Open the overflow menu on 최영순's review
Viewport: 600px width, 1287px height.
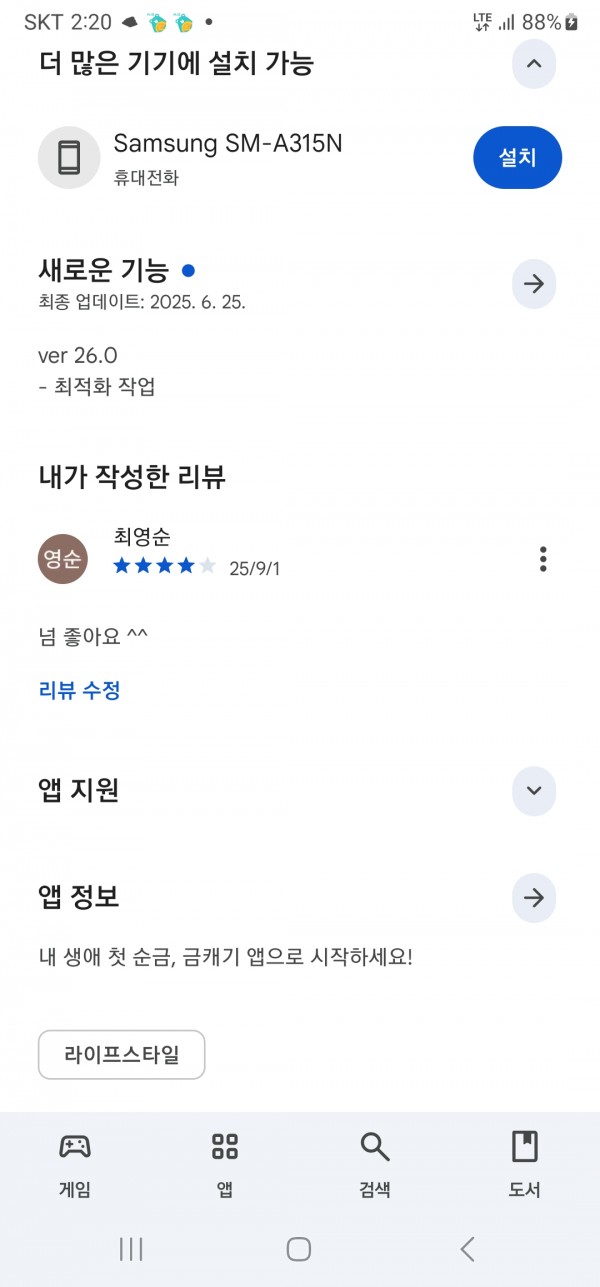pos(543,559)
